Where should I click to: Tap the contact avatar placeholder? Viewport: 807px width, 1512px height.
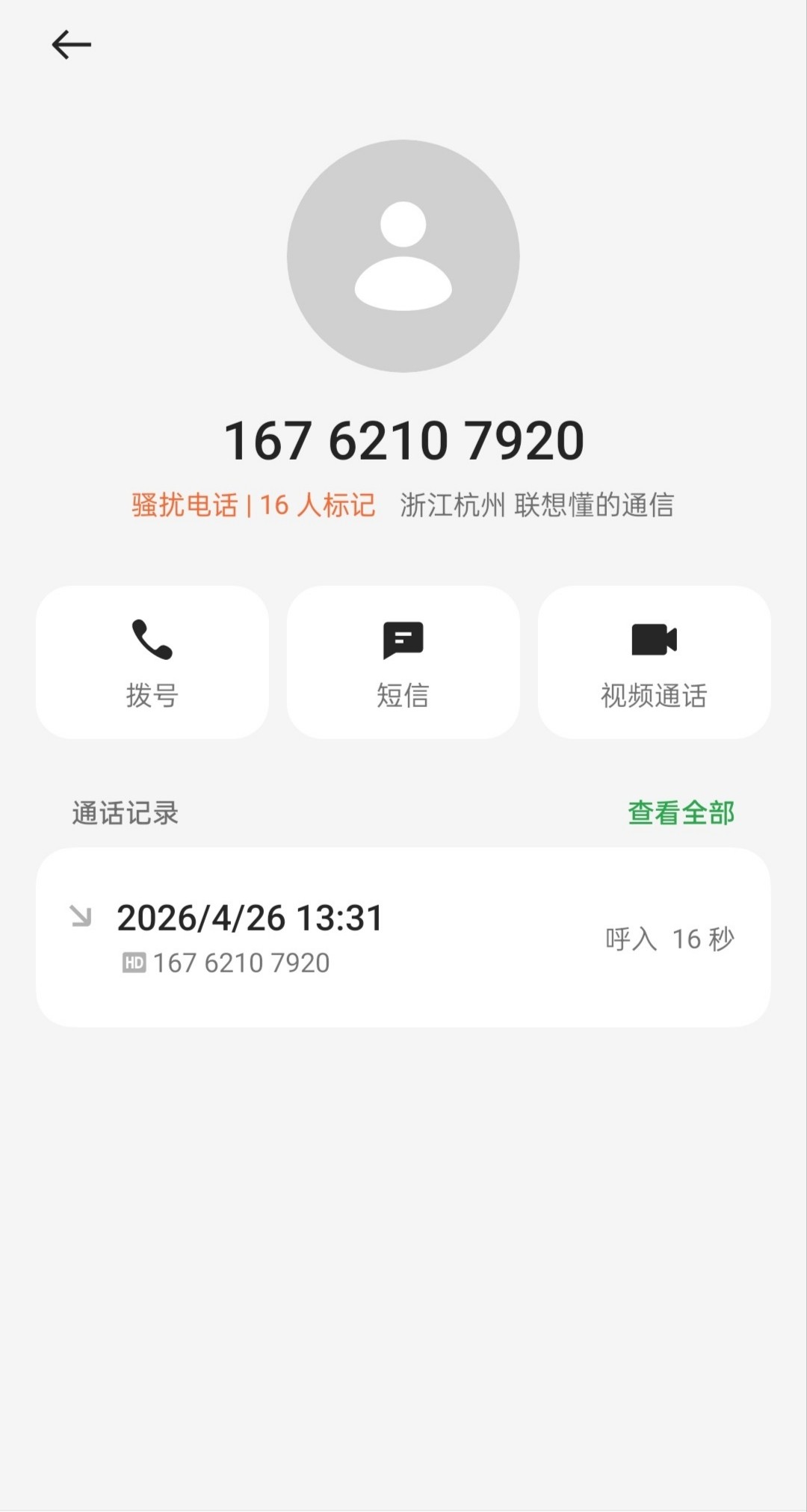tap(403, 256)
